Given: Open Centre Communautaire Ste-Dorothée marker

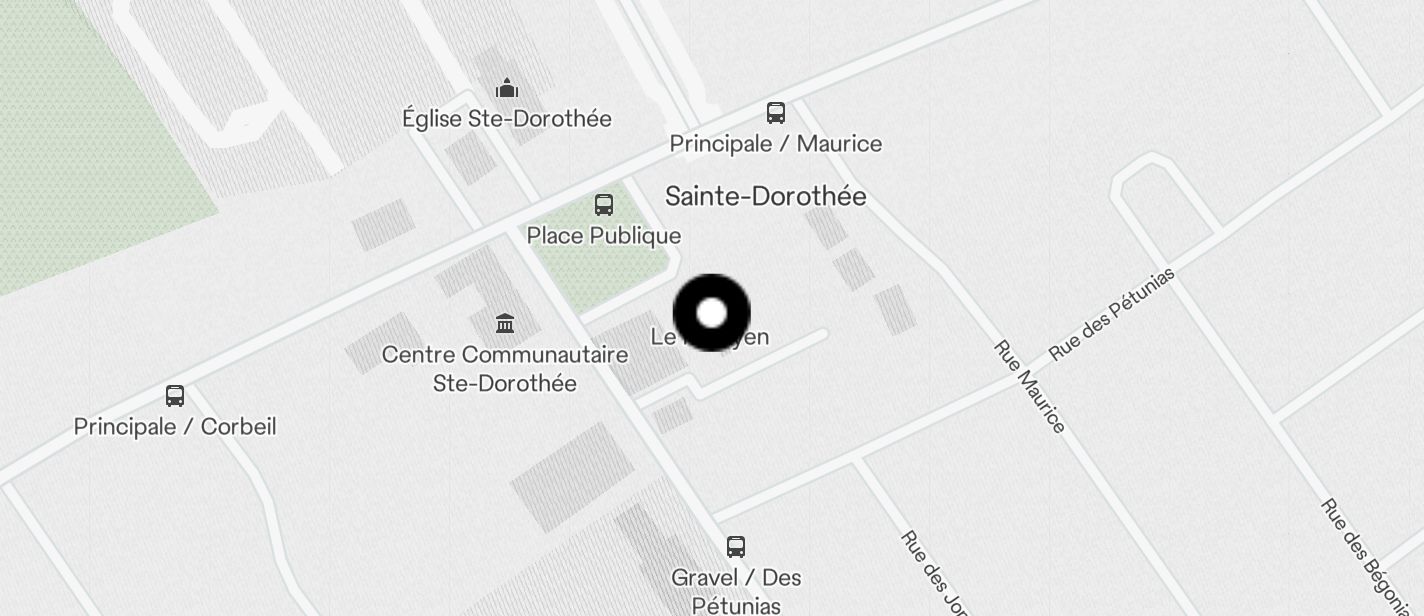Looking at the screenshot, I should click(505, 324).
